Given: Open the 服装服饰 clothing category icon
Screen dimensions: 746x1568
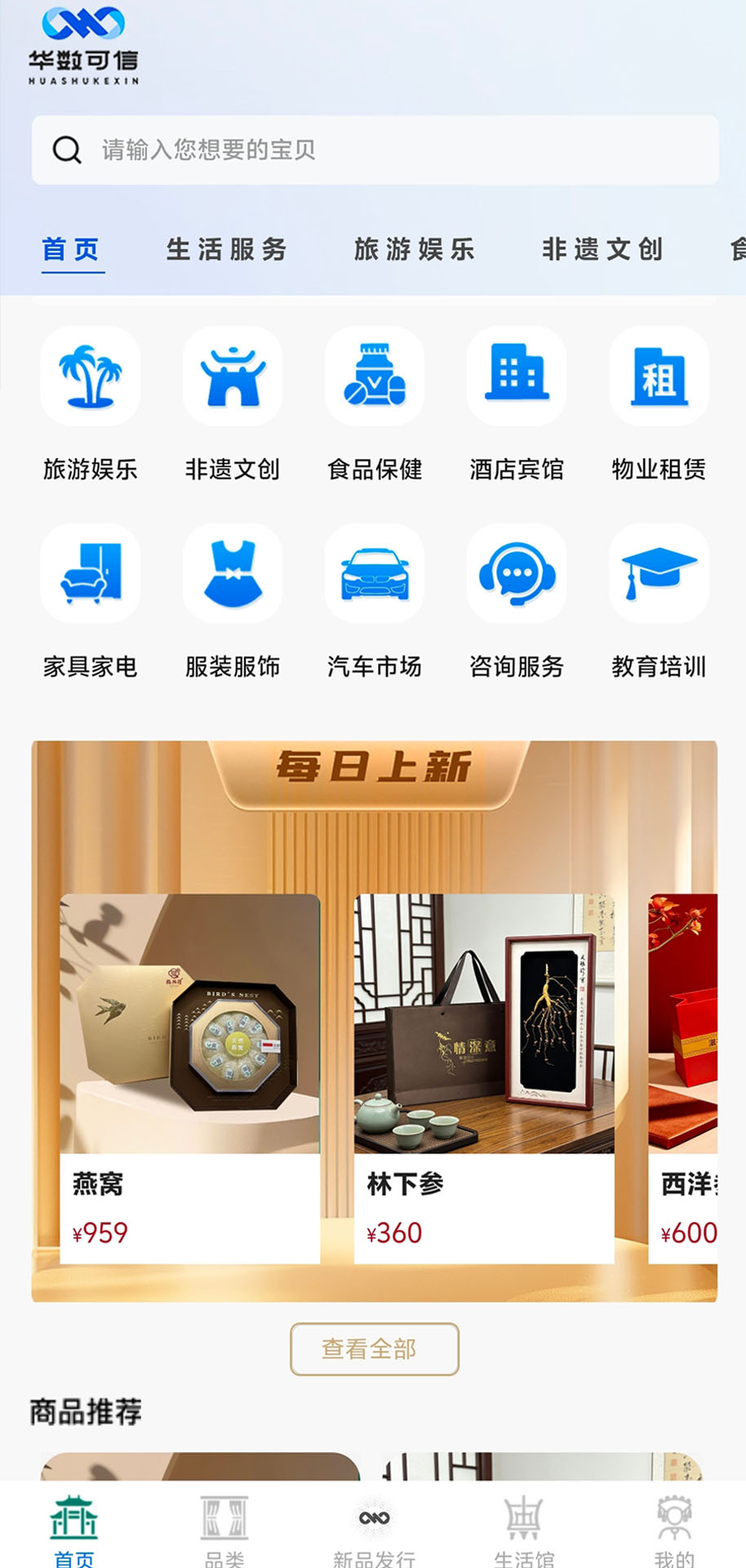Looking at the screenshot, I should coord(232,573).
